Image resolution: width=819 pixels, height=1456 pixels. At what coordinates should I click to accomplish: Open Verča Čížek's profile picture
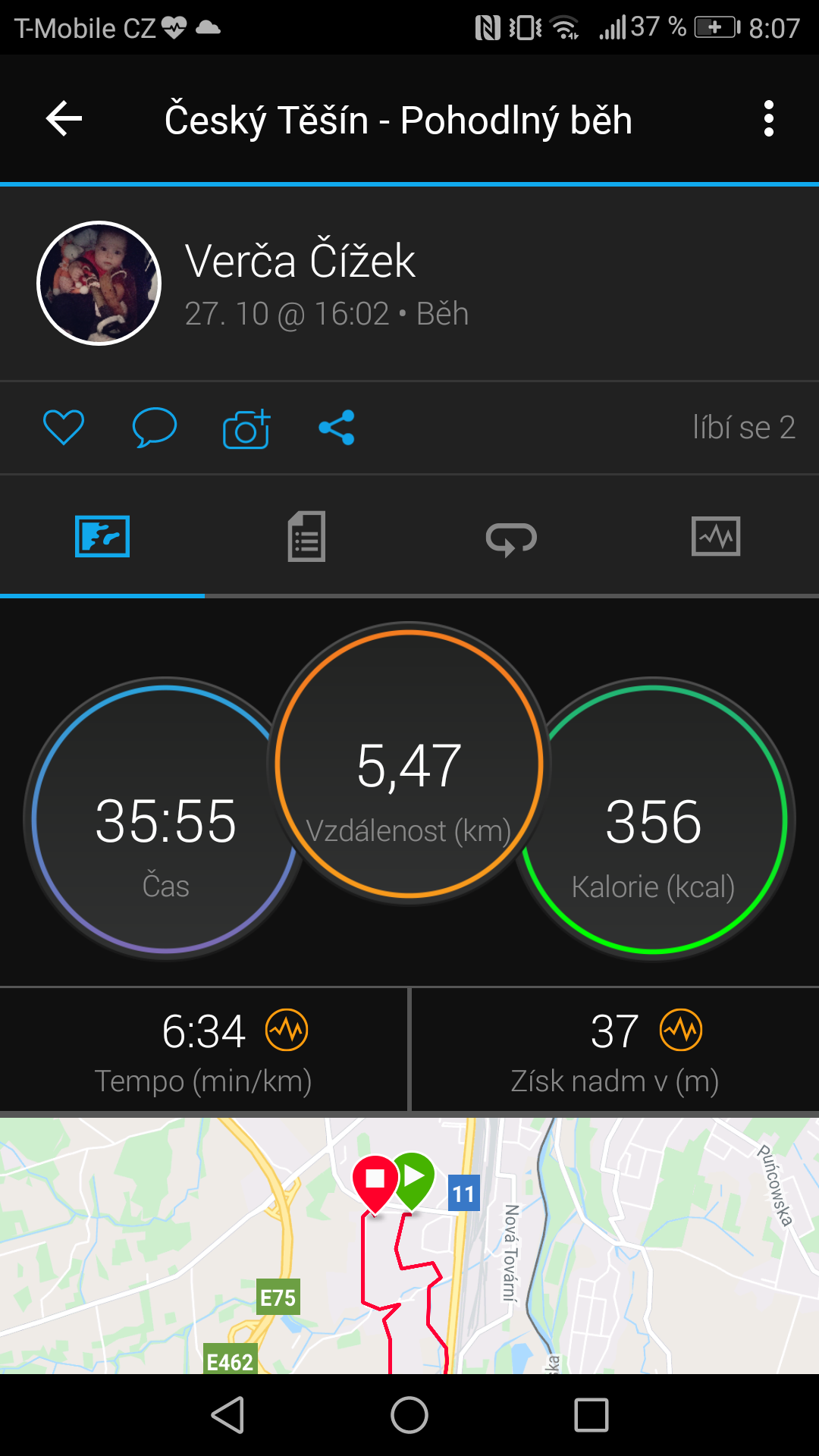click(99, 283)
